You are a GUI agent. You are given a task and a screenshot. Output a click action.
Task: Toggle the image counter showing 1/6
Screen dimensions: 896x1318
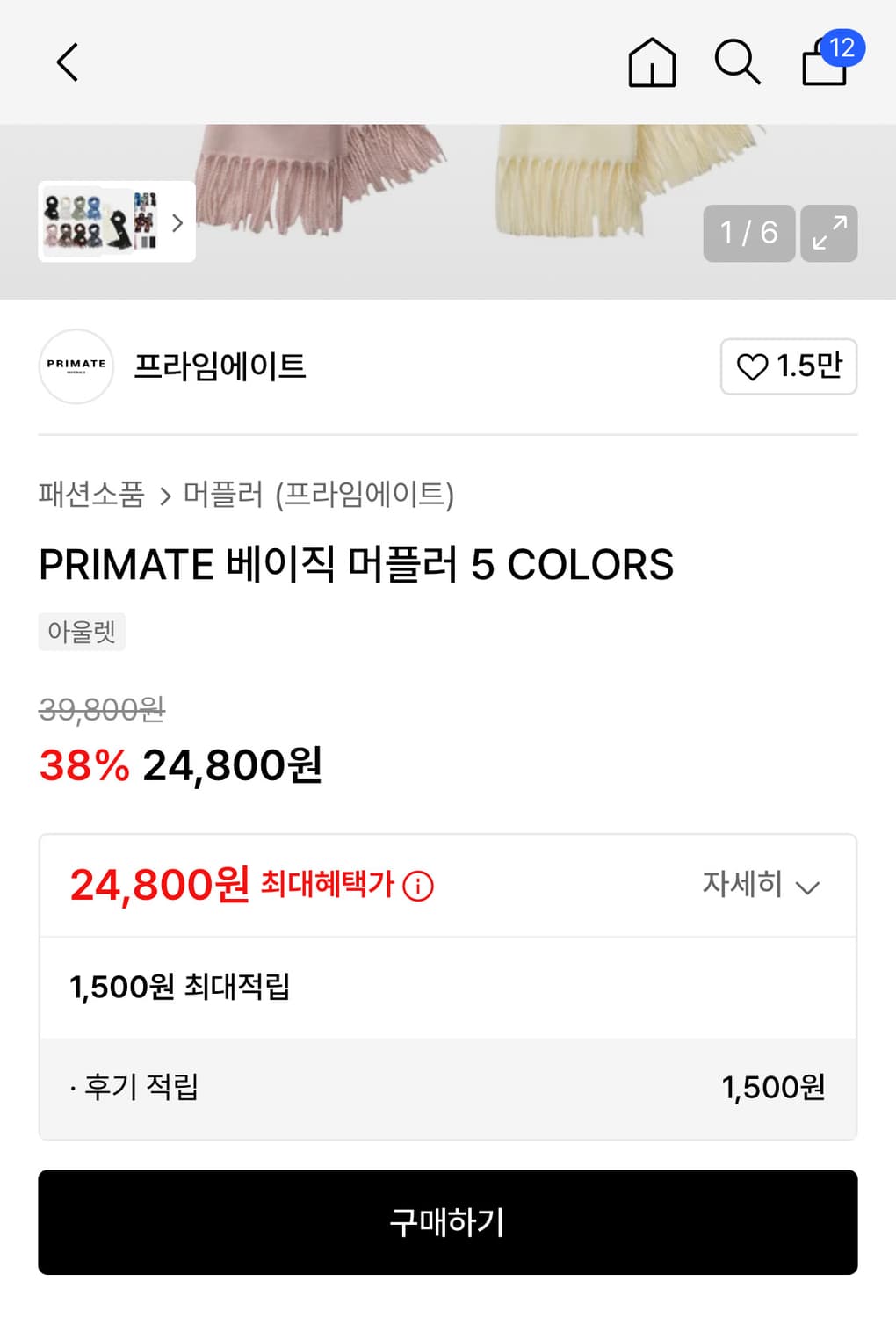pyautogui.click(x=748, y=233)
